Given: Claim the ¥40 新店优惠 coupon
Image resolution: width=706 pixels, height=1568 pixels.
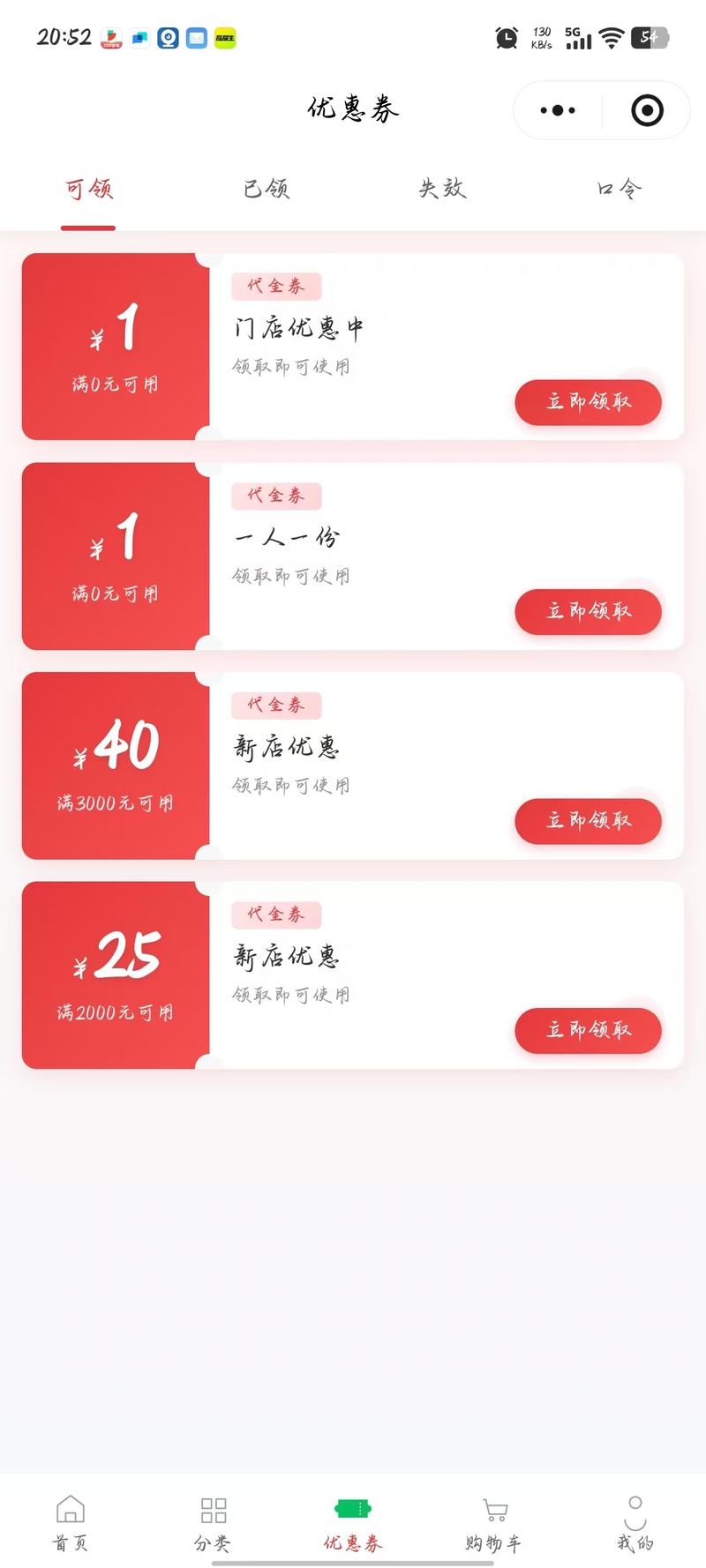Looking at the screenshot, I should pyautogui.click(x=588, y=821).
